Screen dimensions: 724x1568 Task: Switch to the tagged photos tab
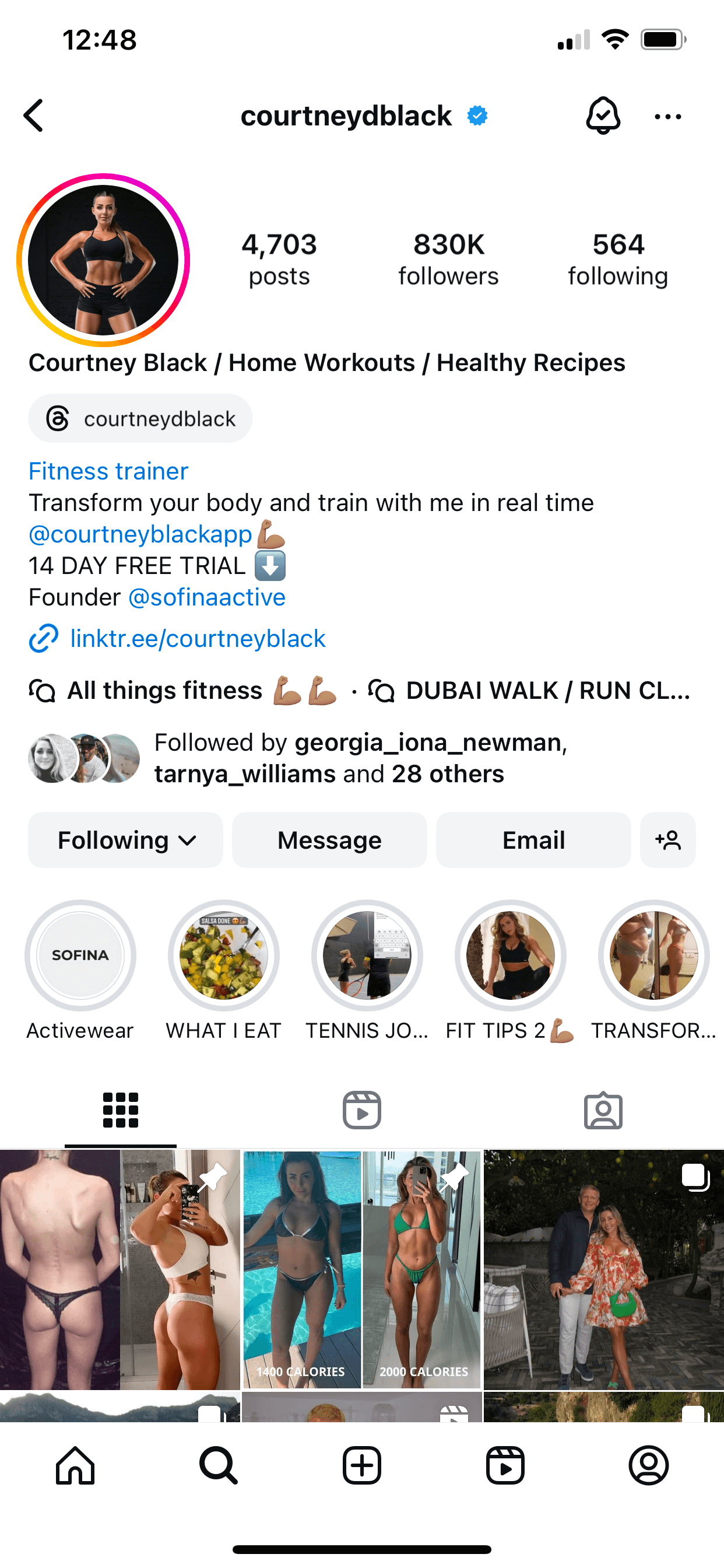click(602, 1110)
